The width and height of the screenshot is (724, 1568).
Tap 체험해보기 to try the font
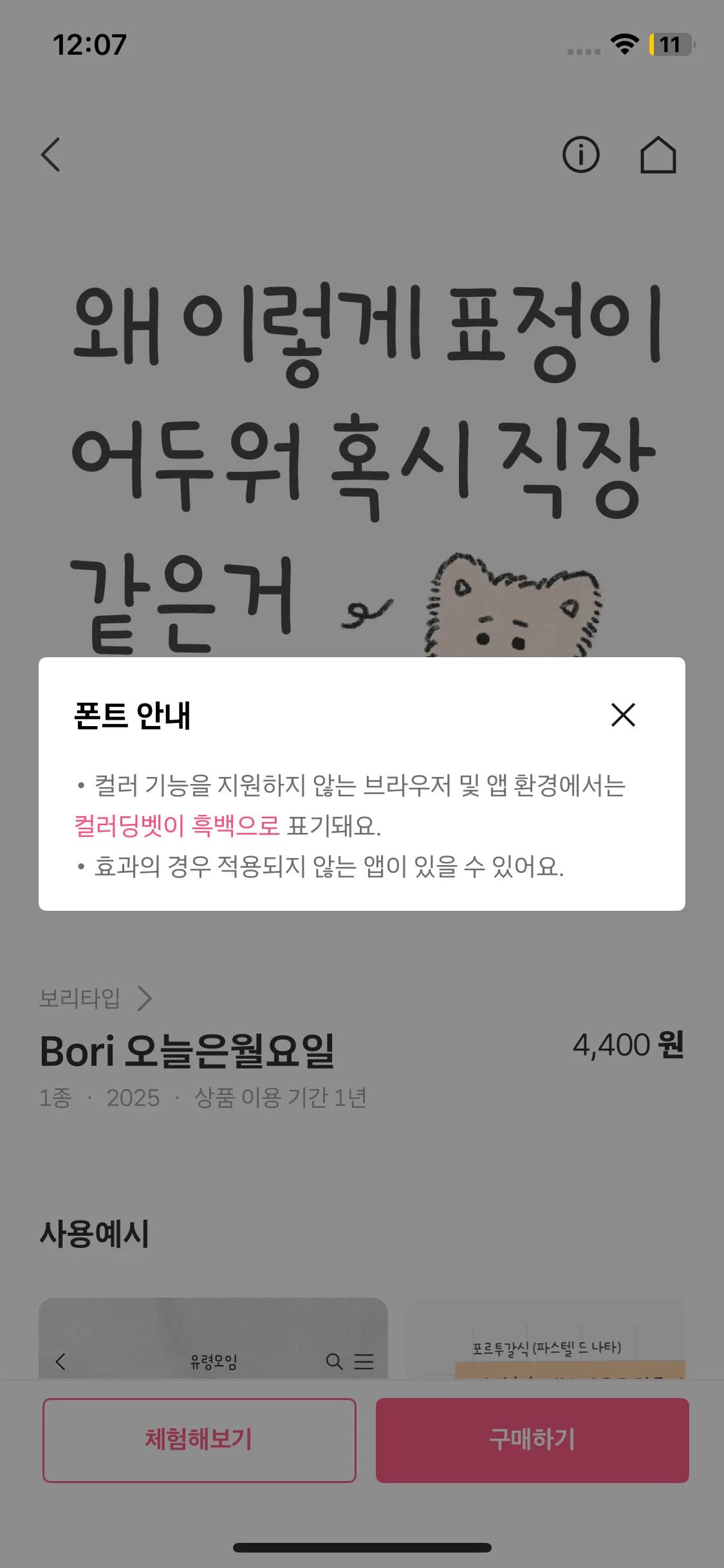pyautogui.click(x=200, y=1440)
